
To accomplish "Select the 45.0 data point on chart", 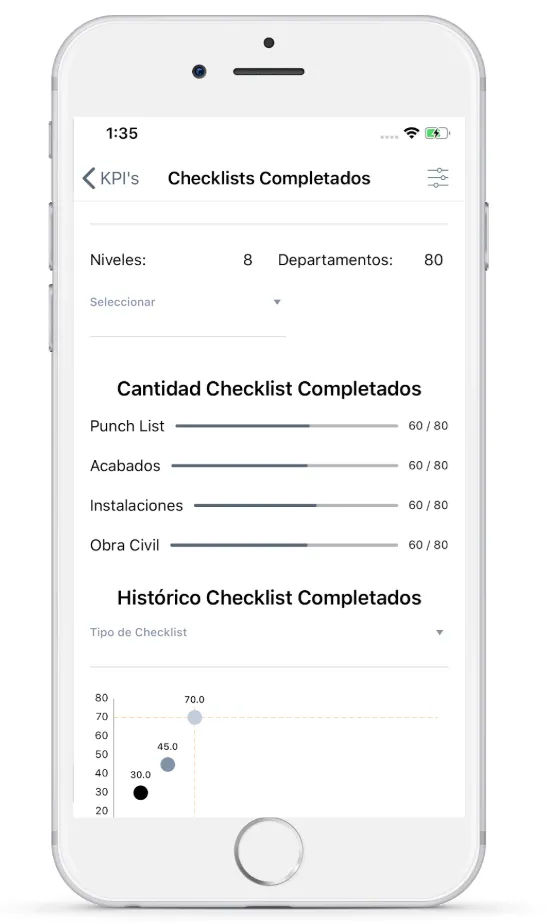I will (167, 764).
